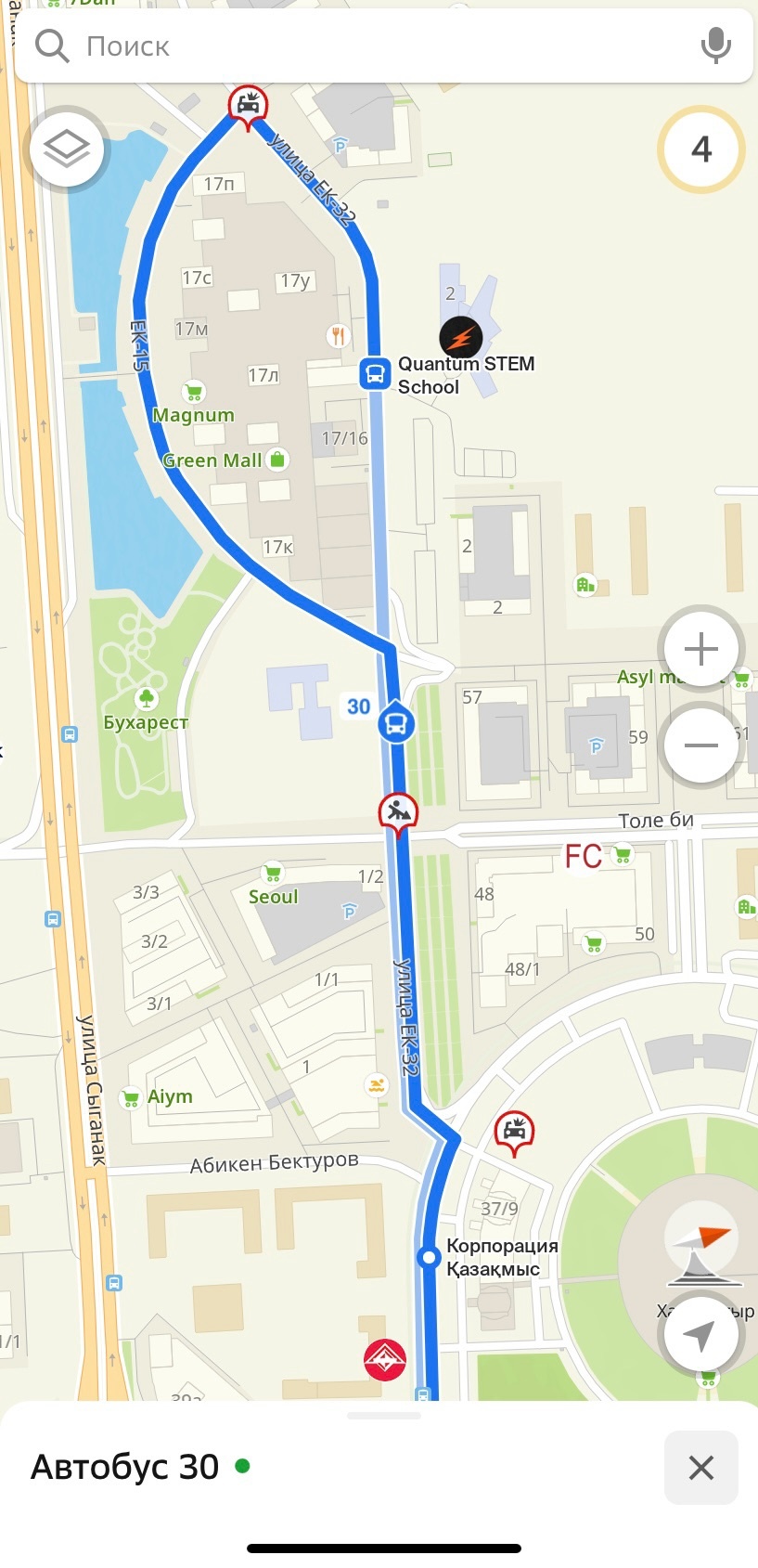Open the Корпорация Қазақмыс stop

[x=429, y=1257]
